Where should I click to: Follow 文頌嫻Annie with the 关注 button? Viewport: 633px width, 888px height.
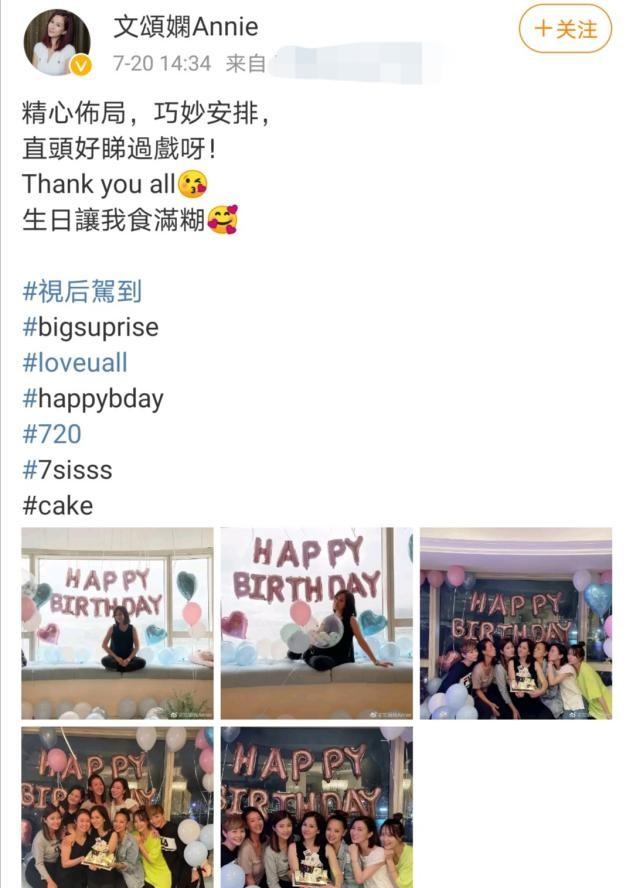pos(564,29)
